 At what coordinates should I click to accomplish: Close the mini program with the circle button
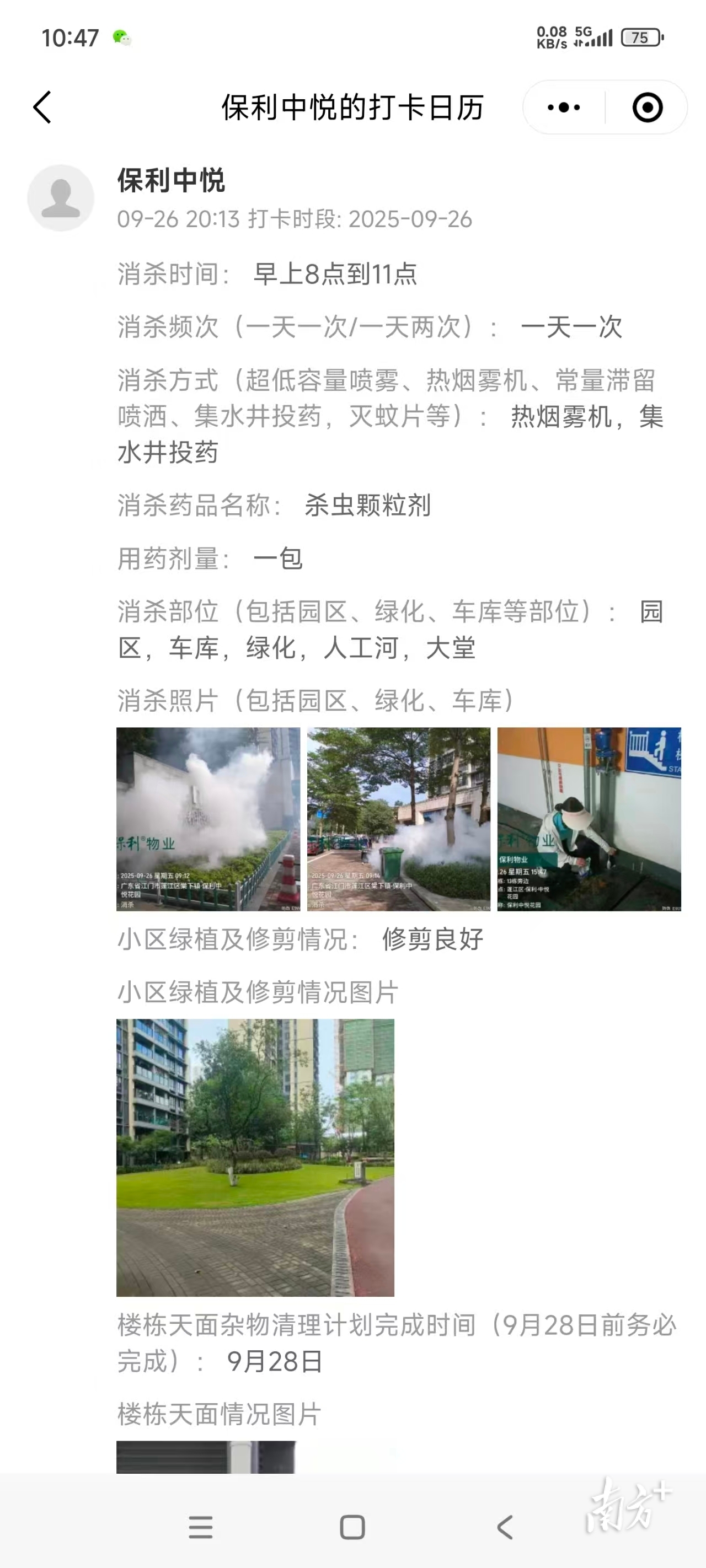click(647, 108)
